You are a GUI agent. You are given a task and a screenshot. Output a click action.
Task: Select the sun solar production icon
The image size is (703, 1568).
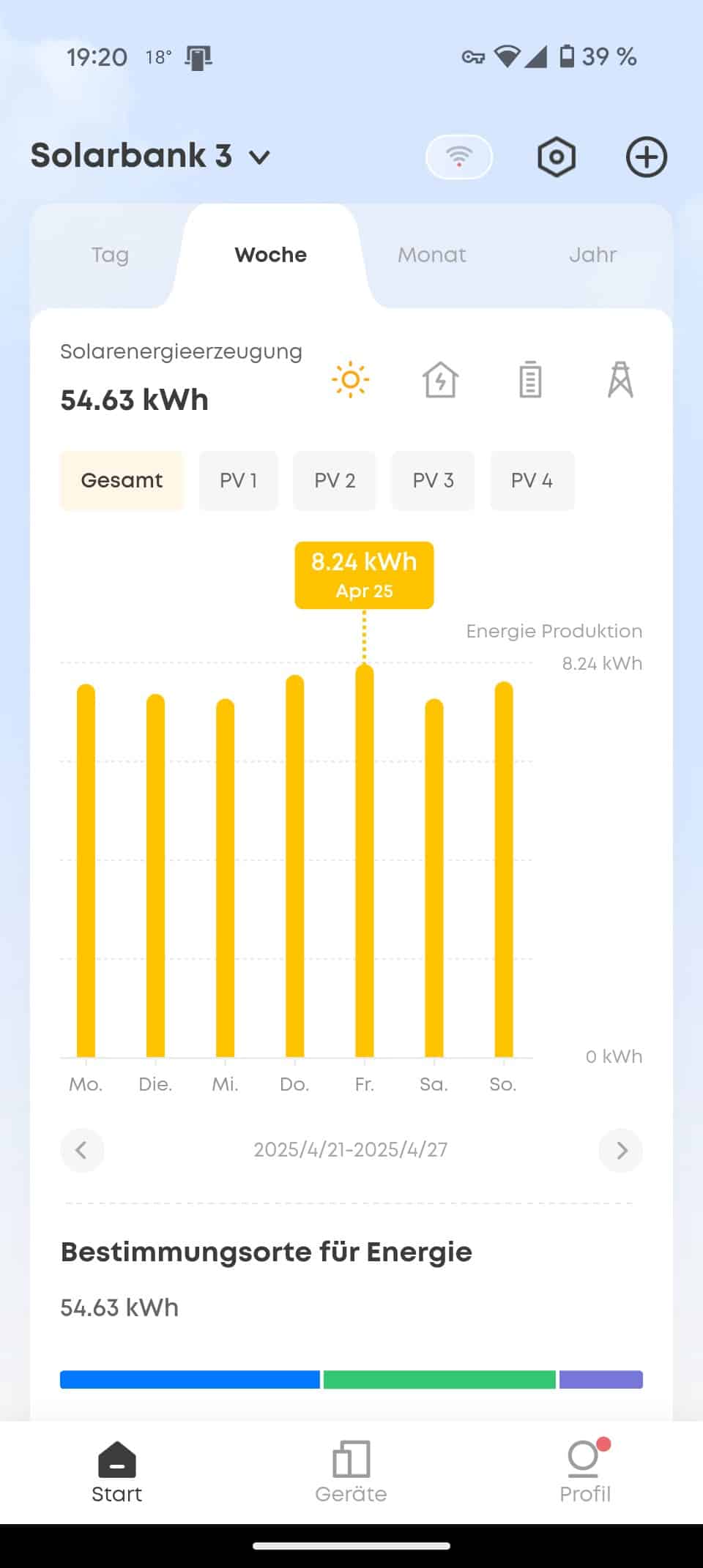click(350, 380)
